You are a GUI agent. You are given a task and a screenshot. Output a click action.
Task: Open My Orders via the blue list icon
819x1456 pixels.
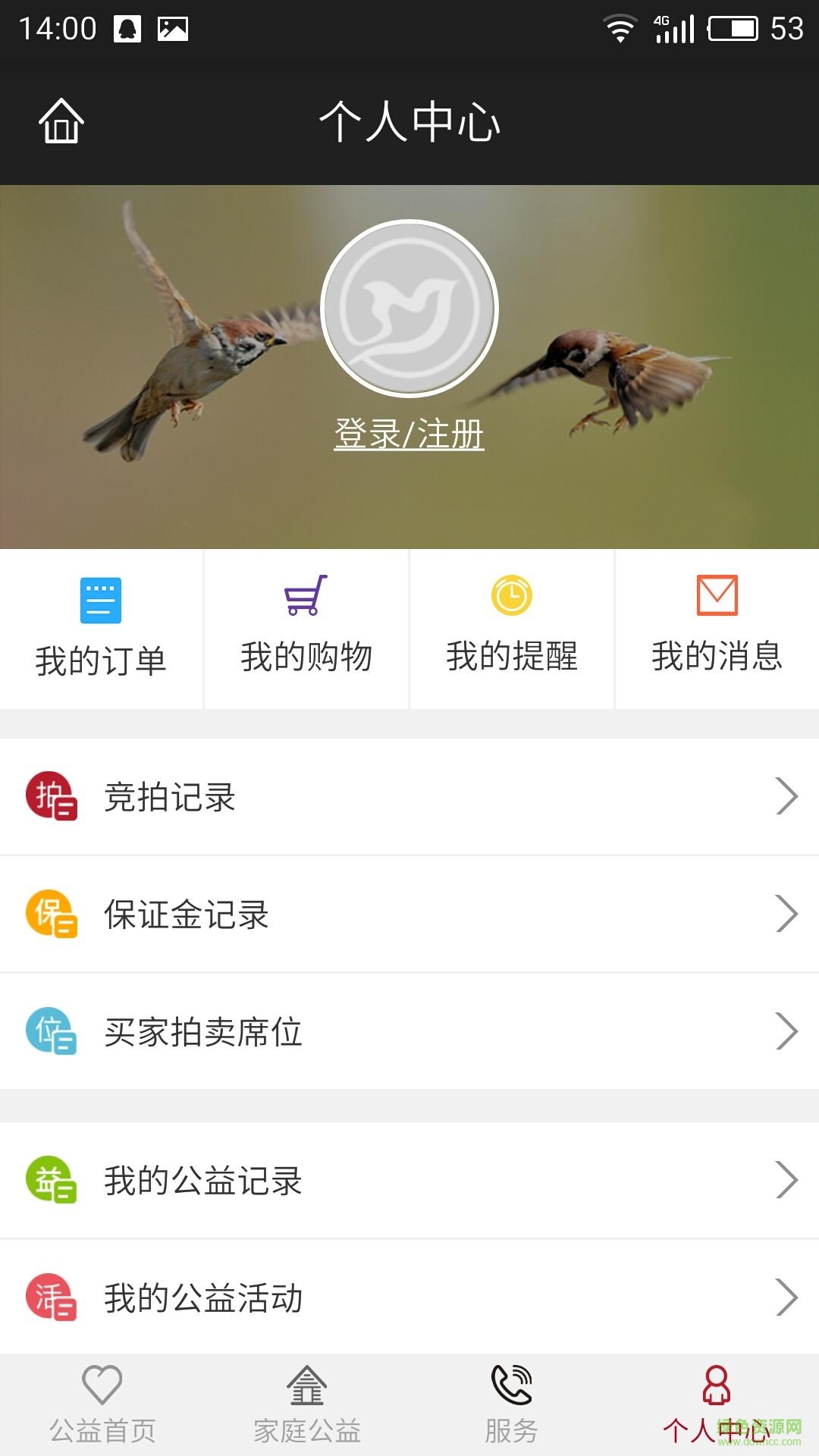pos(102,601)
